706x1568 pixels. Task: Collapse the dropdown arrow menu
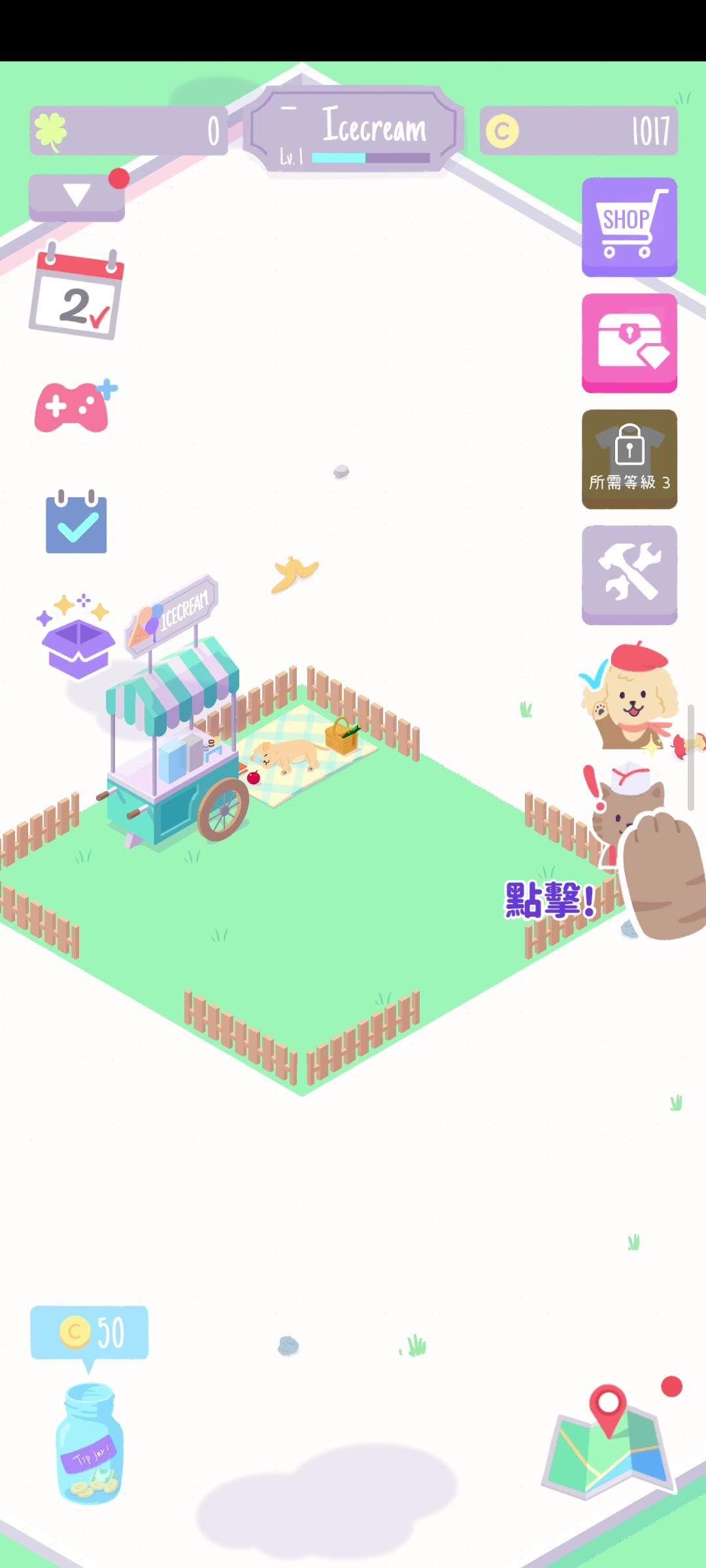click(76, 196)
